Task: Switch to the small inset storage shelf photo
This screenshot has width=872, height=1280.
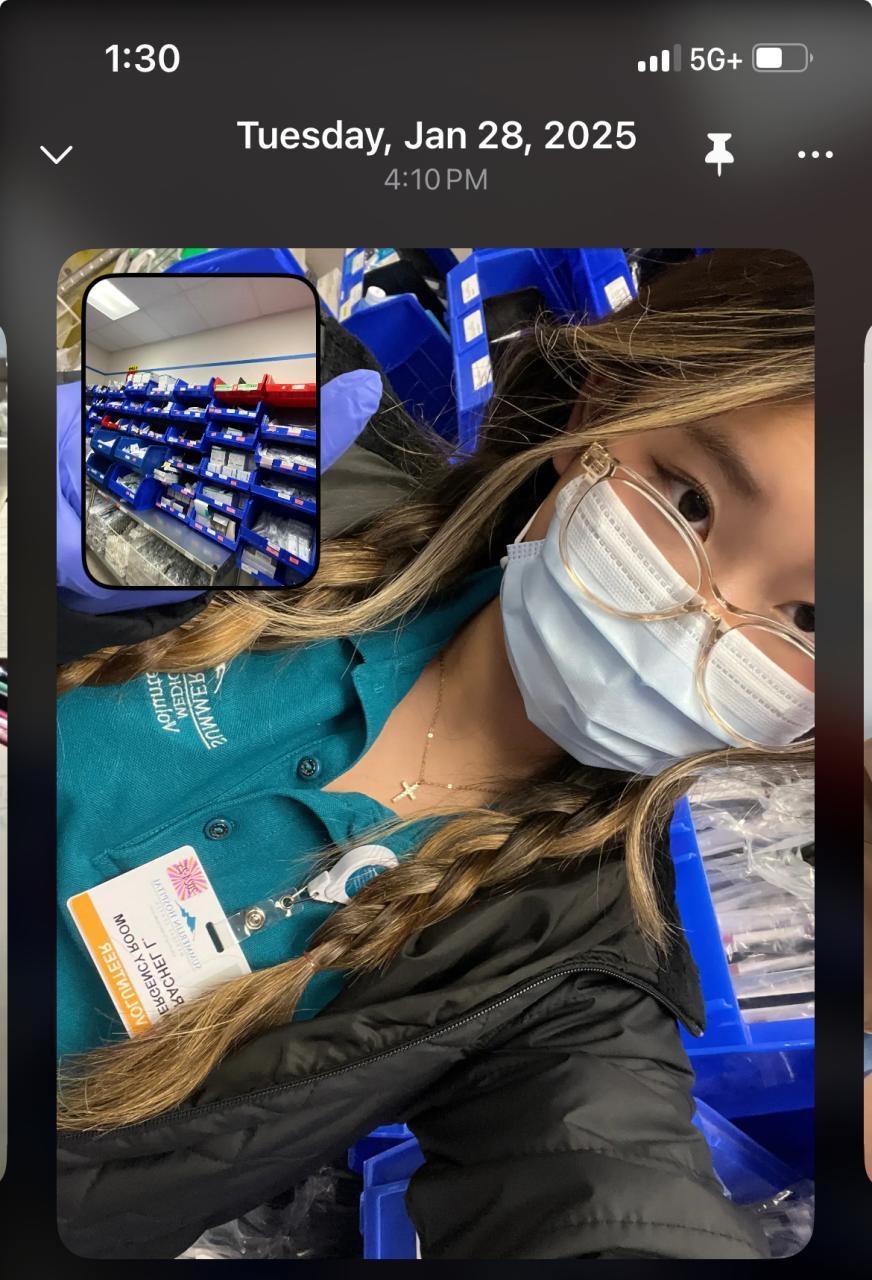Action: tap(201, 431)
